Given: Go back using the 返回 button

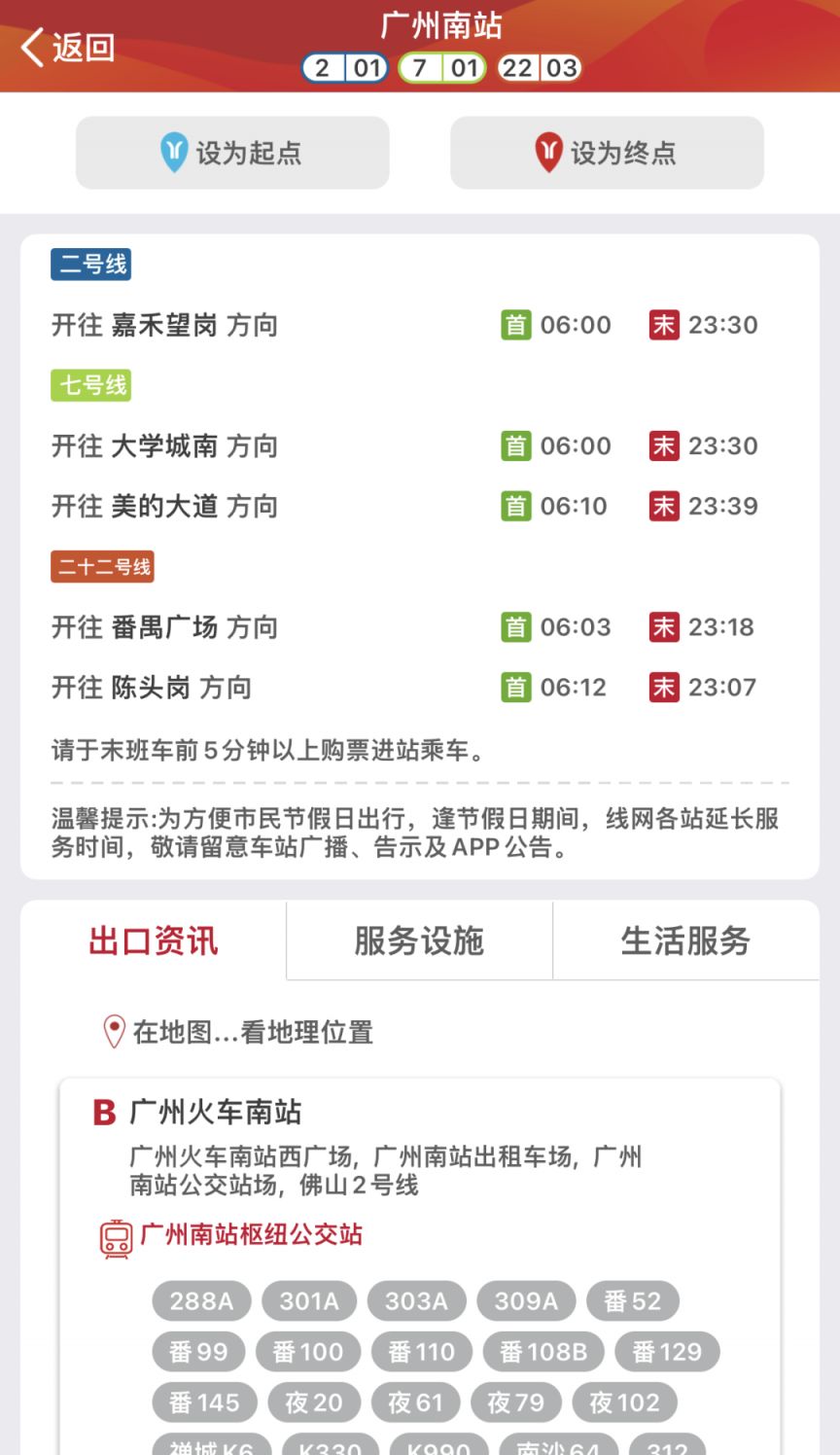Looking at the screenshot, I should pos(68,47).
